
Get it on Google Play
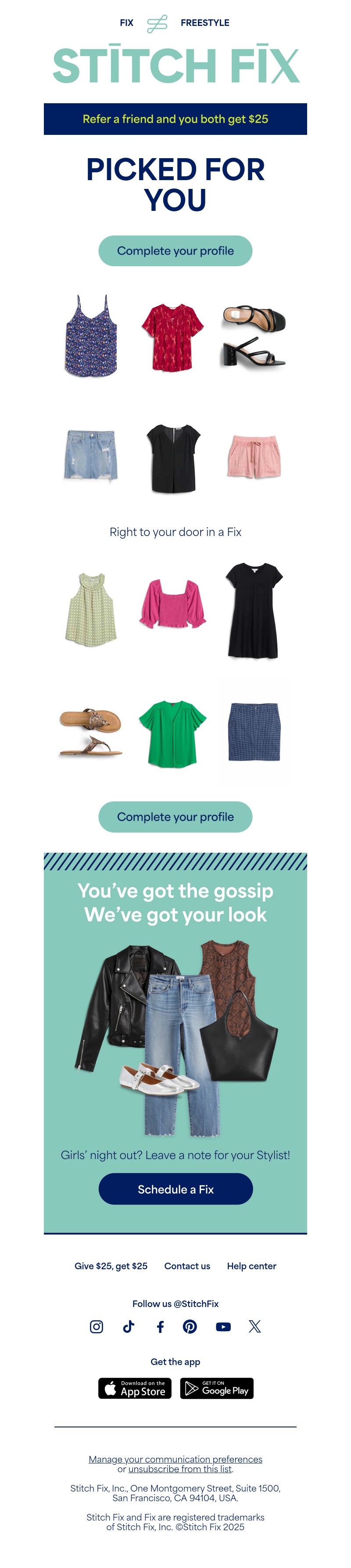click(x=217, y=1388)
